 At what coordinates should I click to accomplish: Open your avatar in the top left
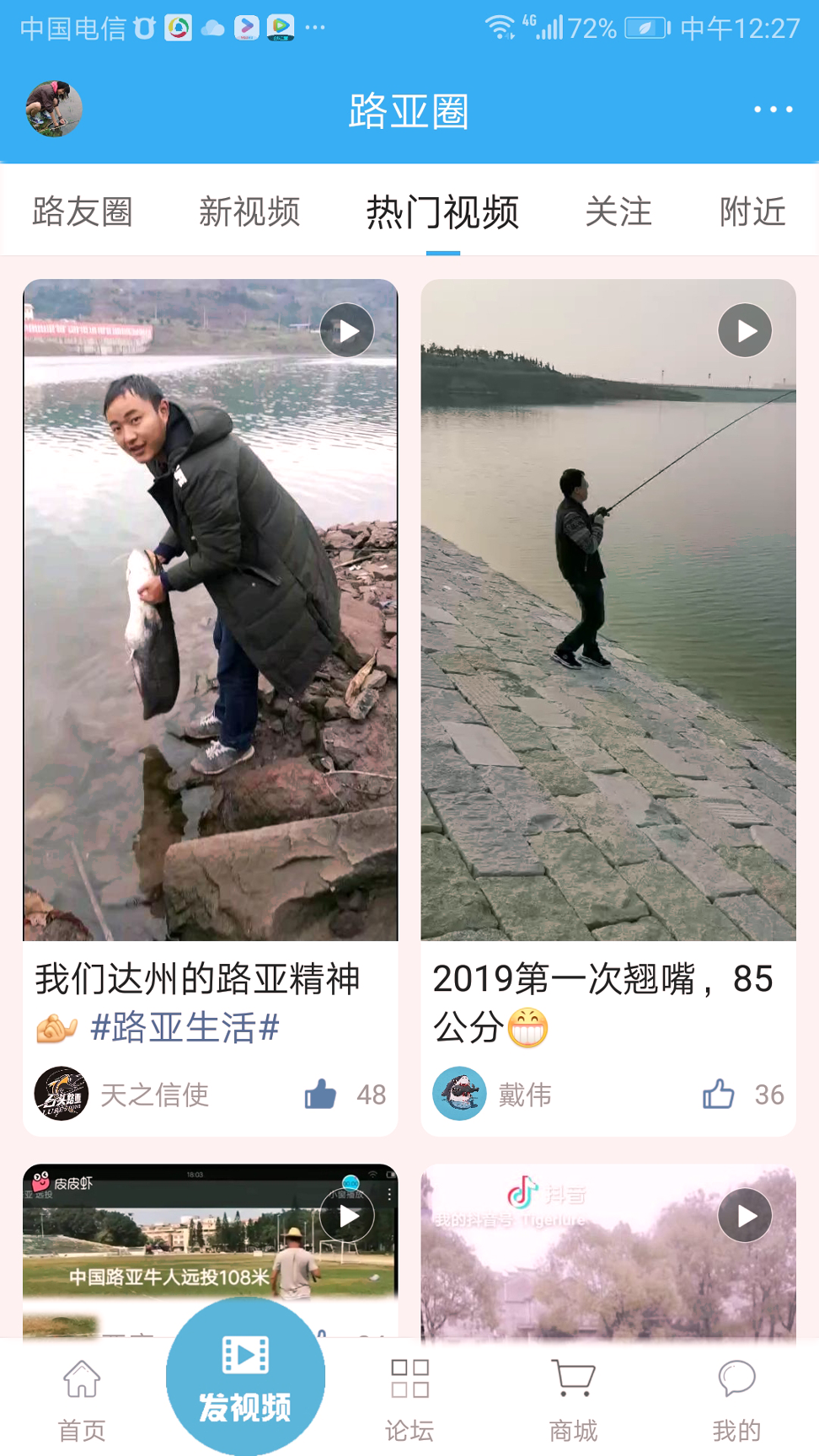pyautogui.click(x=52, y=110)
